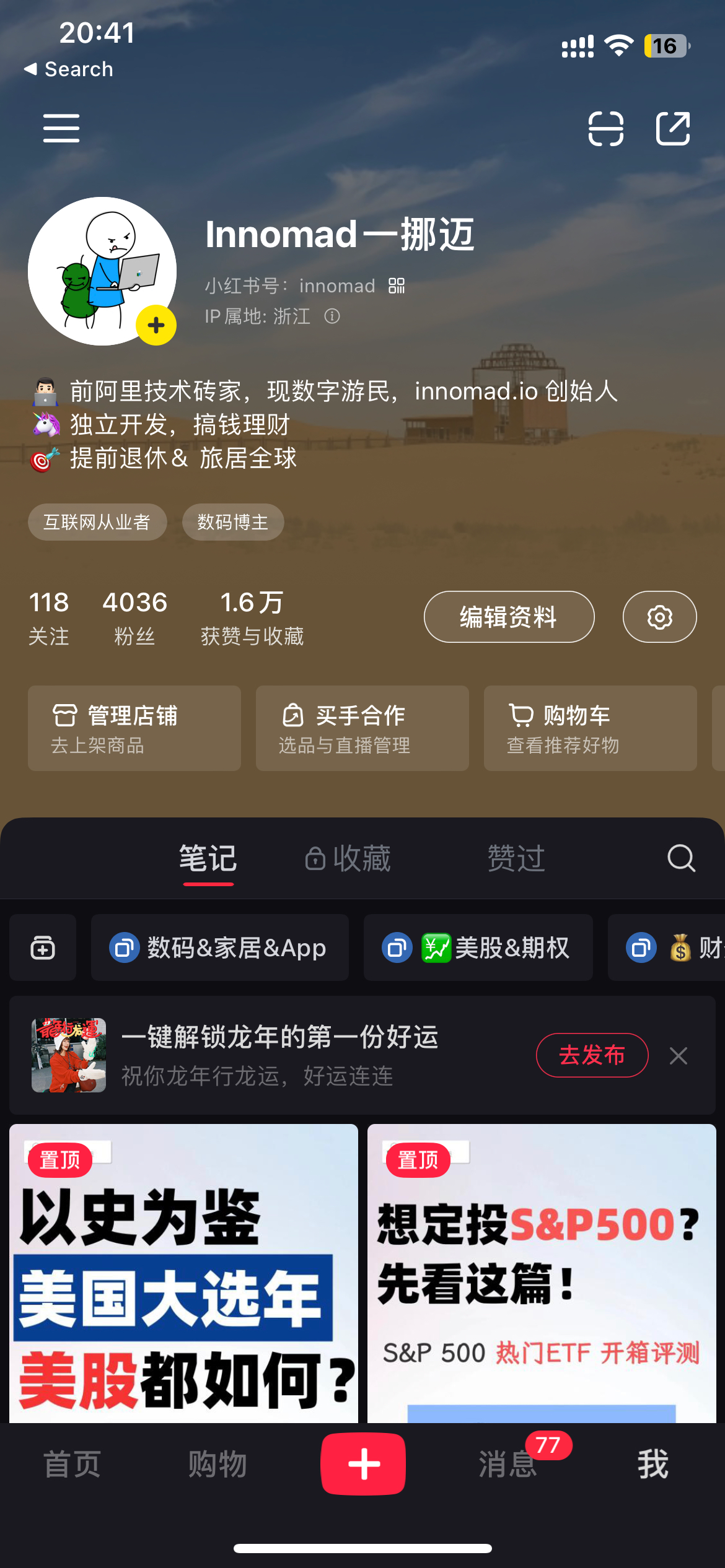
Task: Open the 买手合作 card
Action: pyautogui.click(x=362, y=728)
